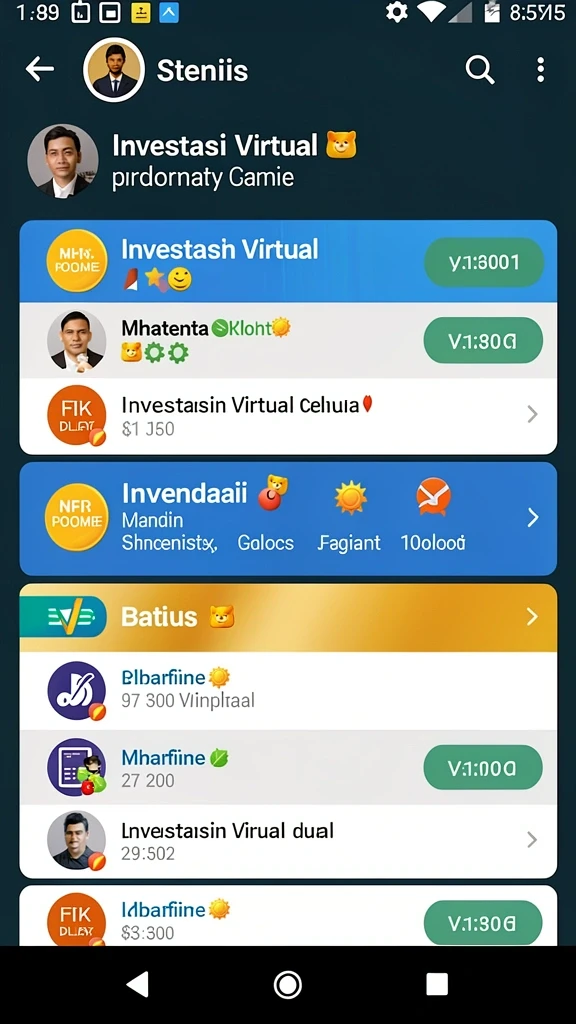
Task: Open the three-dot overflow menu
Action: (x=540, y=69)
